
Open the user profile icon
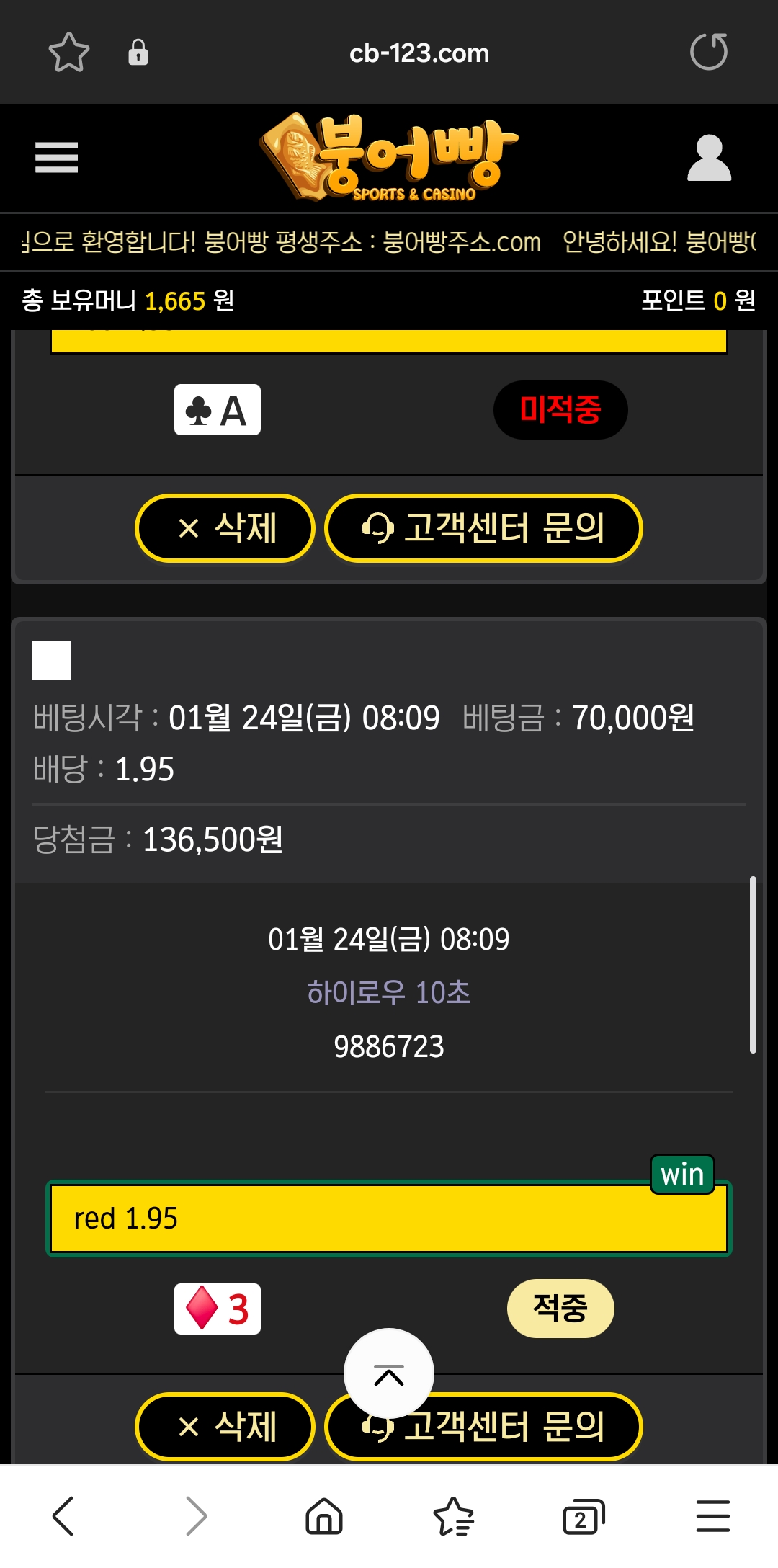pos(709,157)
